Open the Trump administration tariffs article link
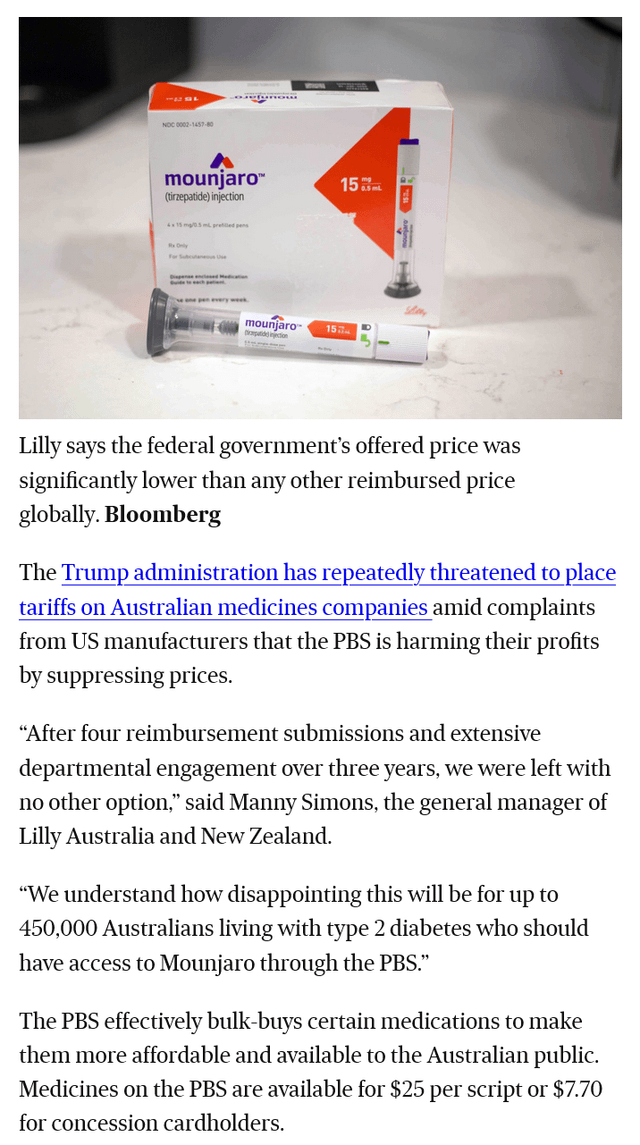The image size is (640, 1145). [x=338, y=574]
